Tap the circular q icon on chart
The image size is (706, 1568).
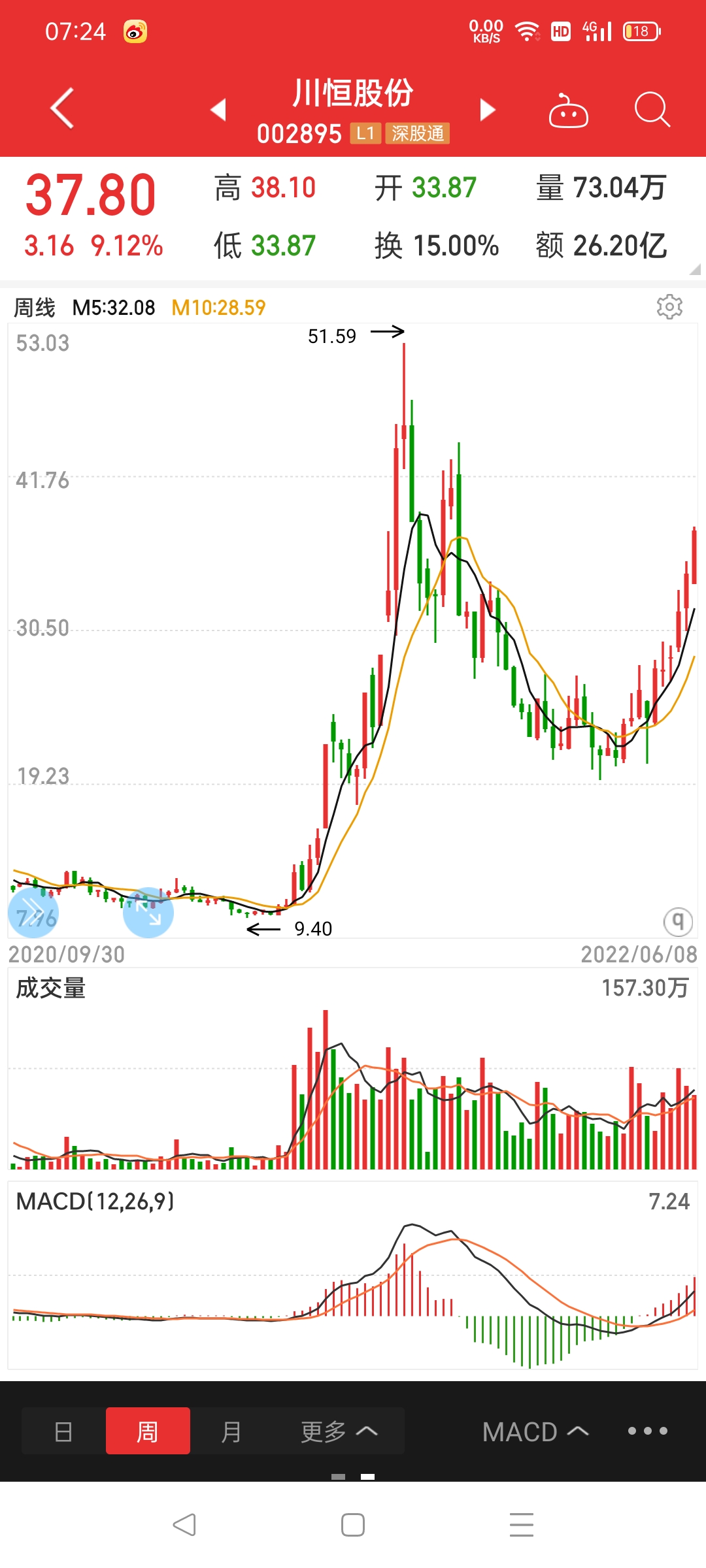[x=678, y=921]
